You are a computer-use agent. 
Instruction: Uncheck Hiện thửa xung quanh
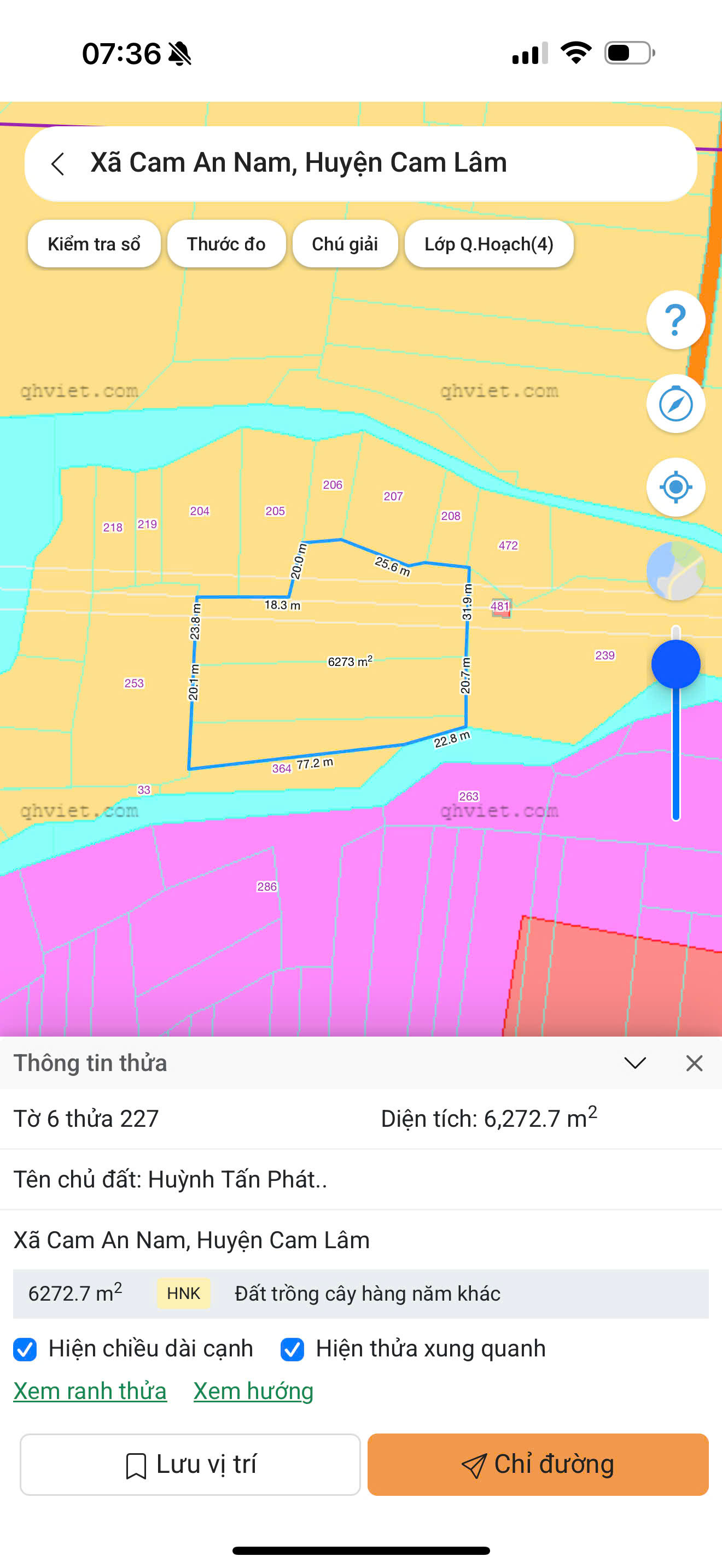tap(292, 1349)
